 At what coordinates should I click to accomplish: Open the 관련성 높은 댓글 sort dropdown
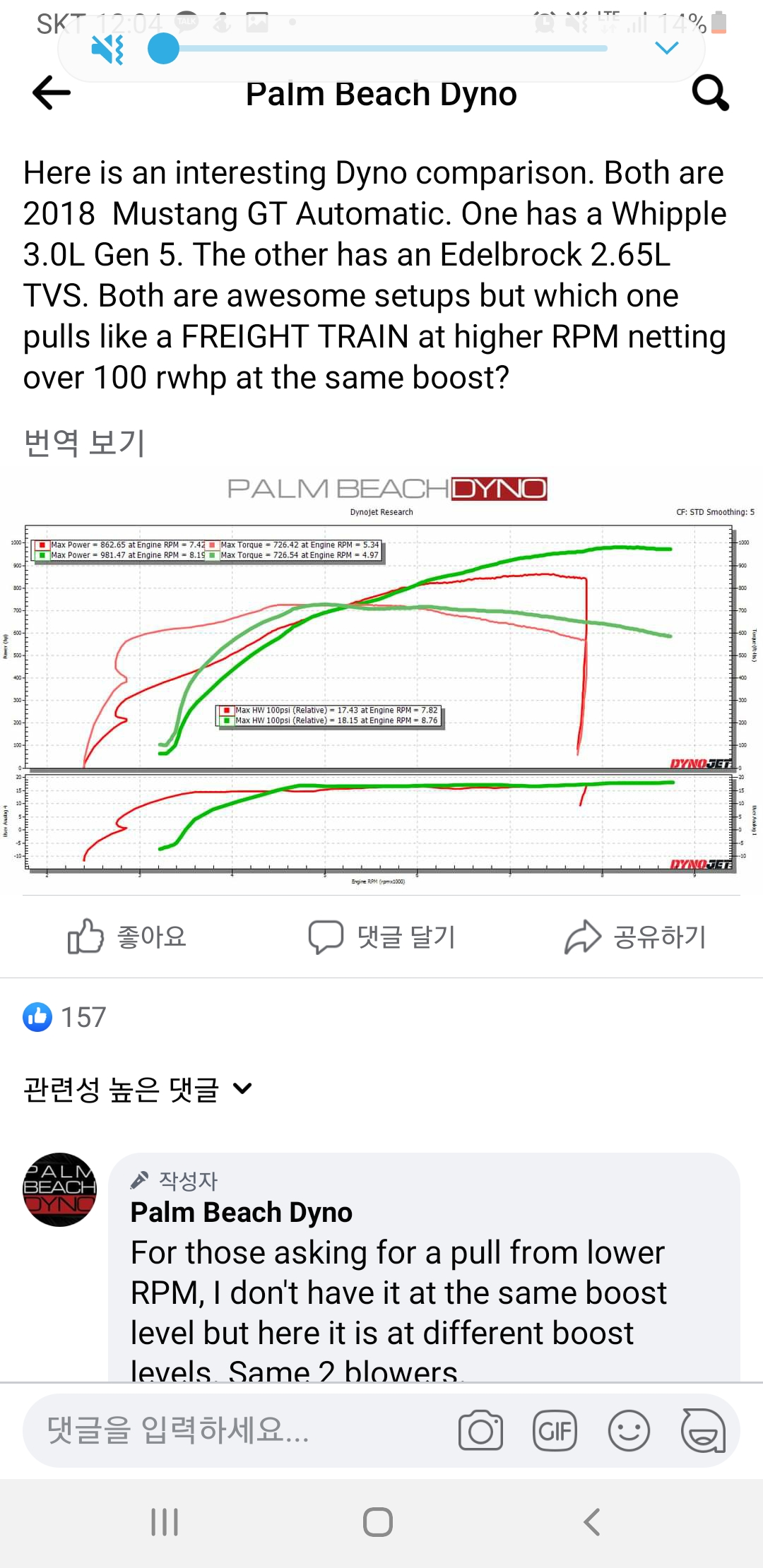coord(138,1089)
